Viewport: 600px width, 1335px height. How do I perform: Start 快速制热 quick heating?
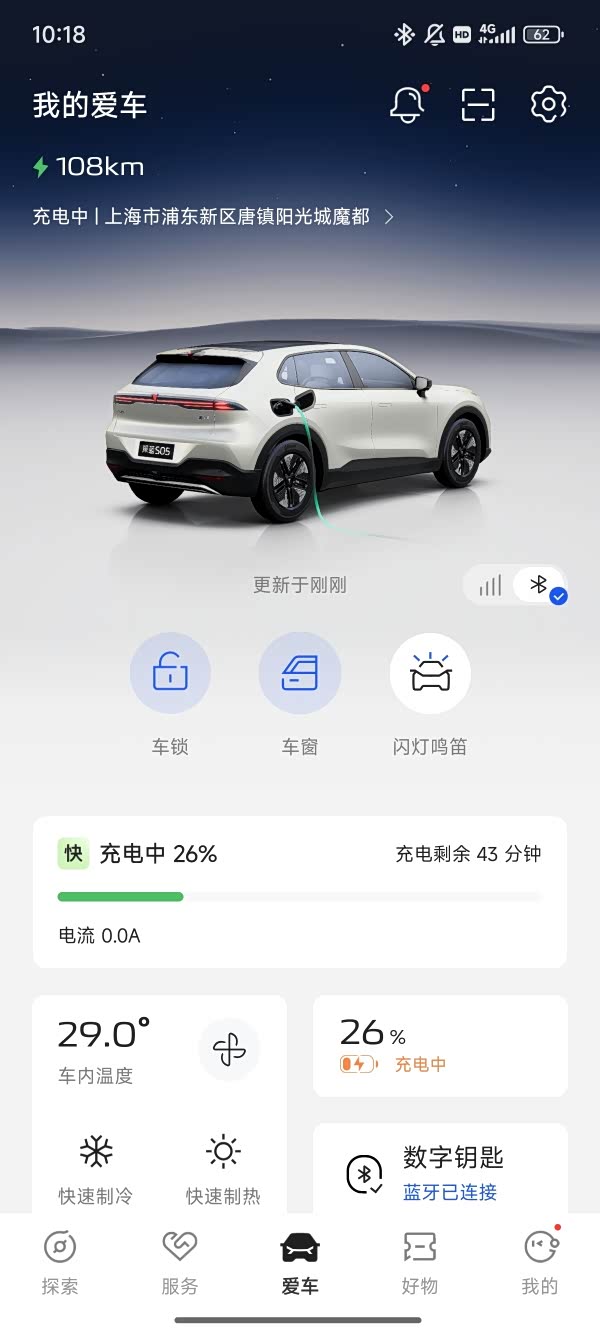click(x=223, y=1165)
